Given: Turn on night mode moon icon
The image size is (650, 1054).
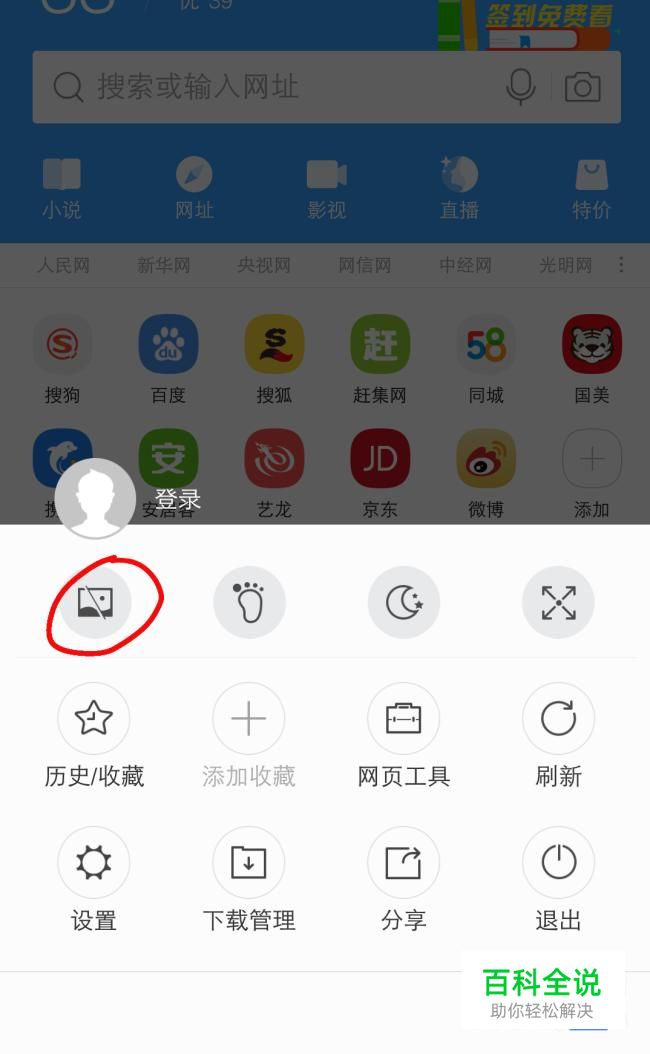Looking at the screenshot, I should click(x=404, y=602).
